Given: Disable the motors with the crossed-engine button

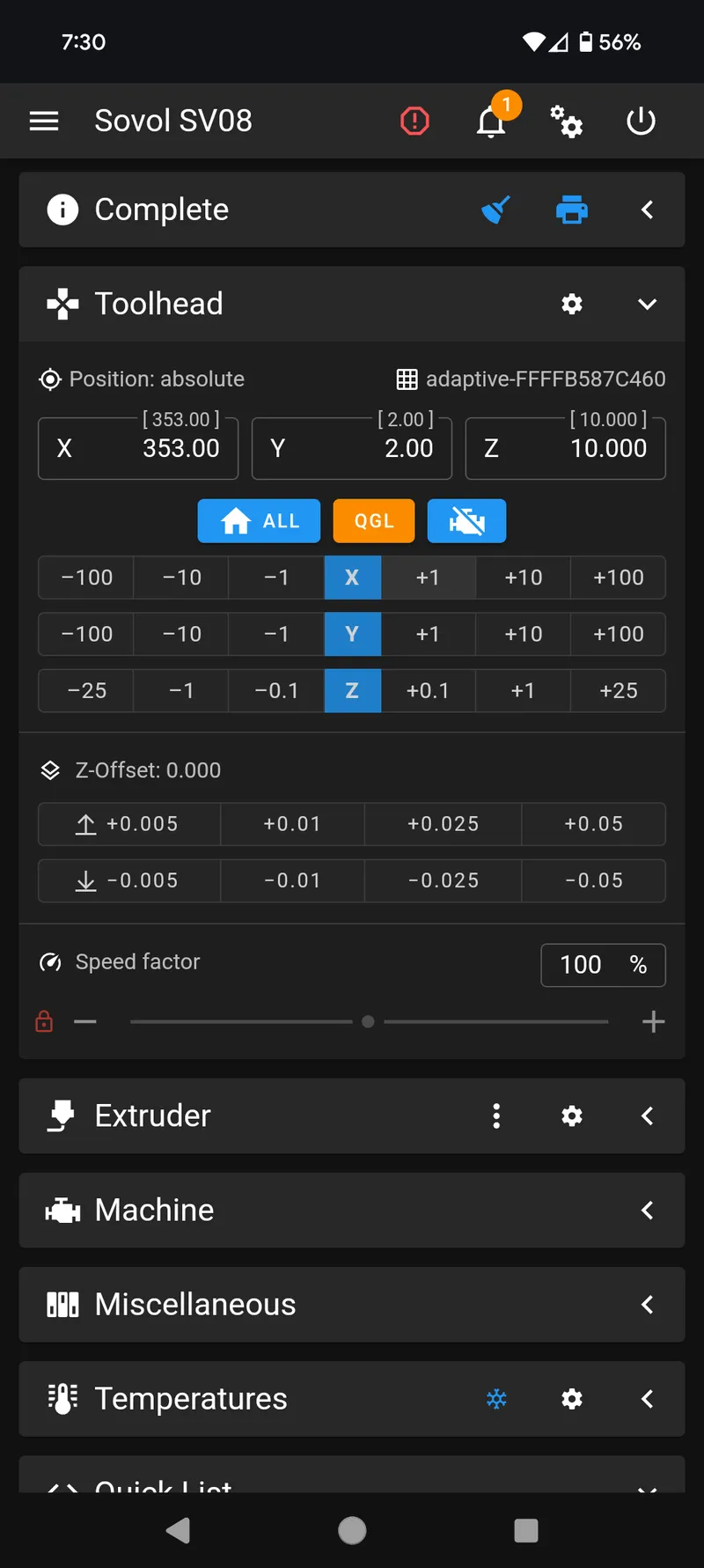Looking at the screenshot, I should tap(466, 521).
